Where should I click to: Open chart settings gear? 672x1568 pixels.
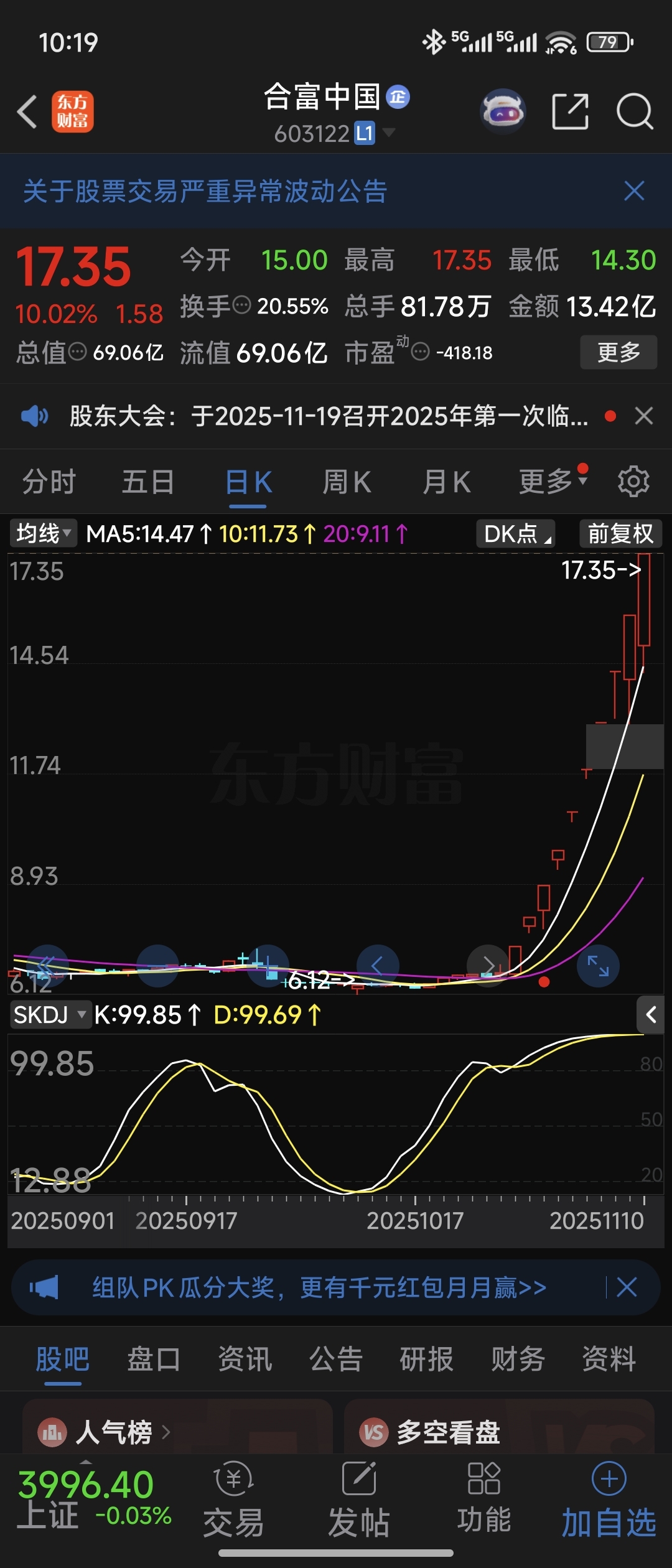pyautogui.click(x=633, y=482)
